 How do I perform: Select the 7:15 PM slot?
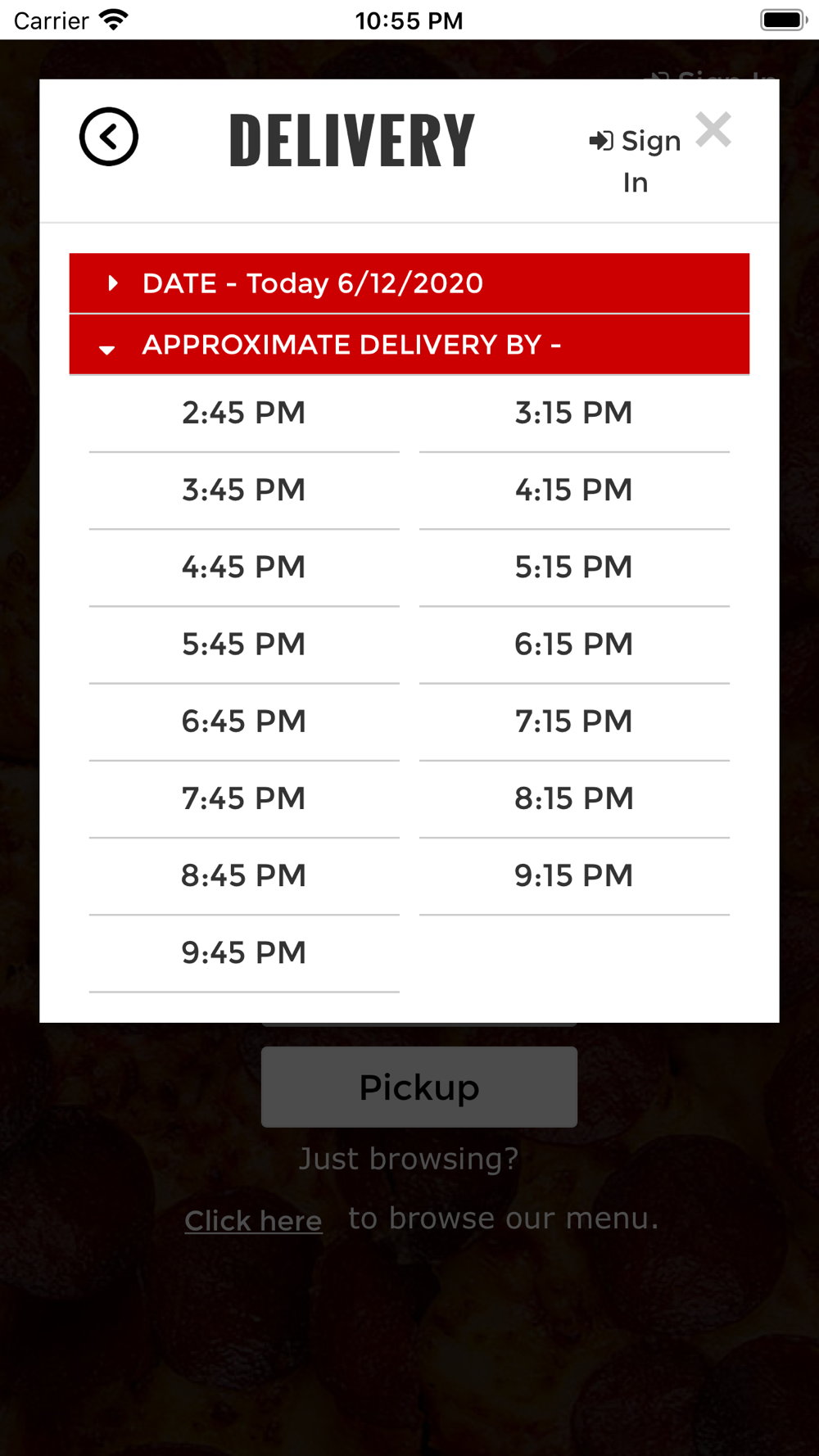tap(574, 721)
